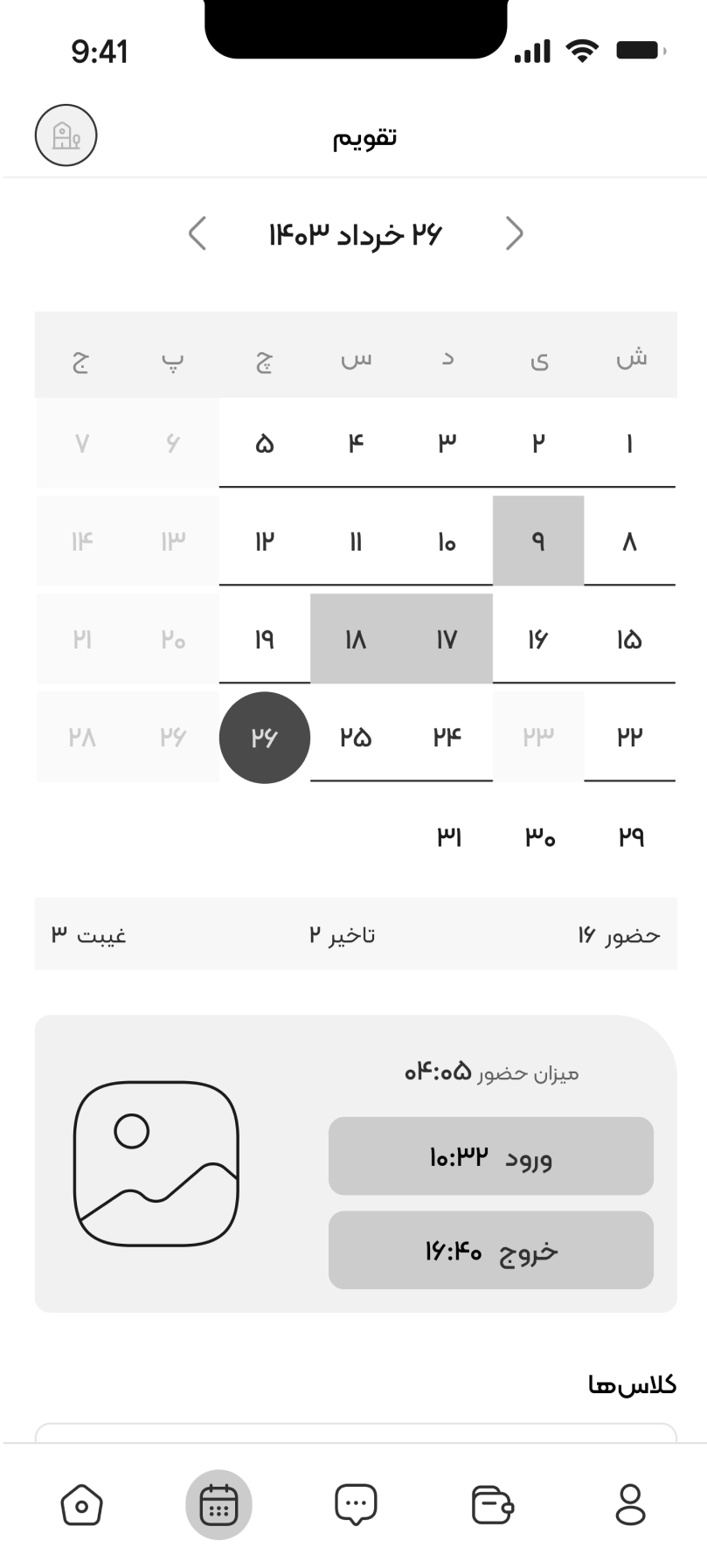Select day ۹ in the calendar
Viewport: 707px width, 1568px height.
coord(538,541)
